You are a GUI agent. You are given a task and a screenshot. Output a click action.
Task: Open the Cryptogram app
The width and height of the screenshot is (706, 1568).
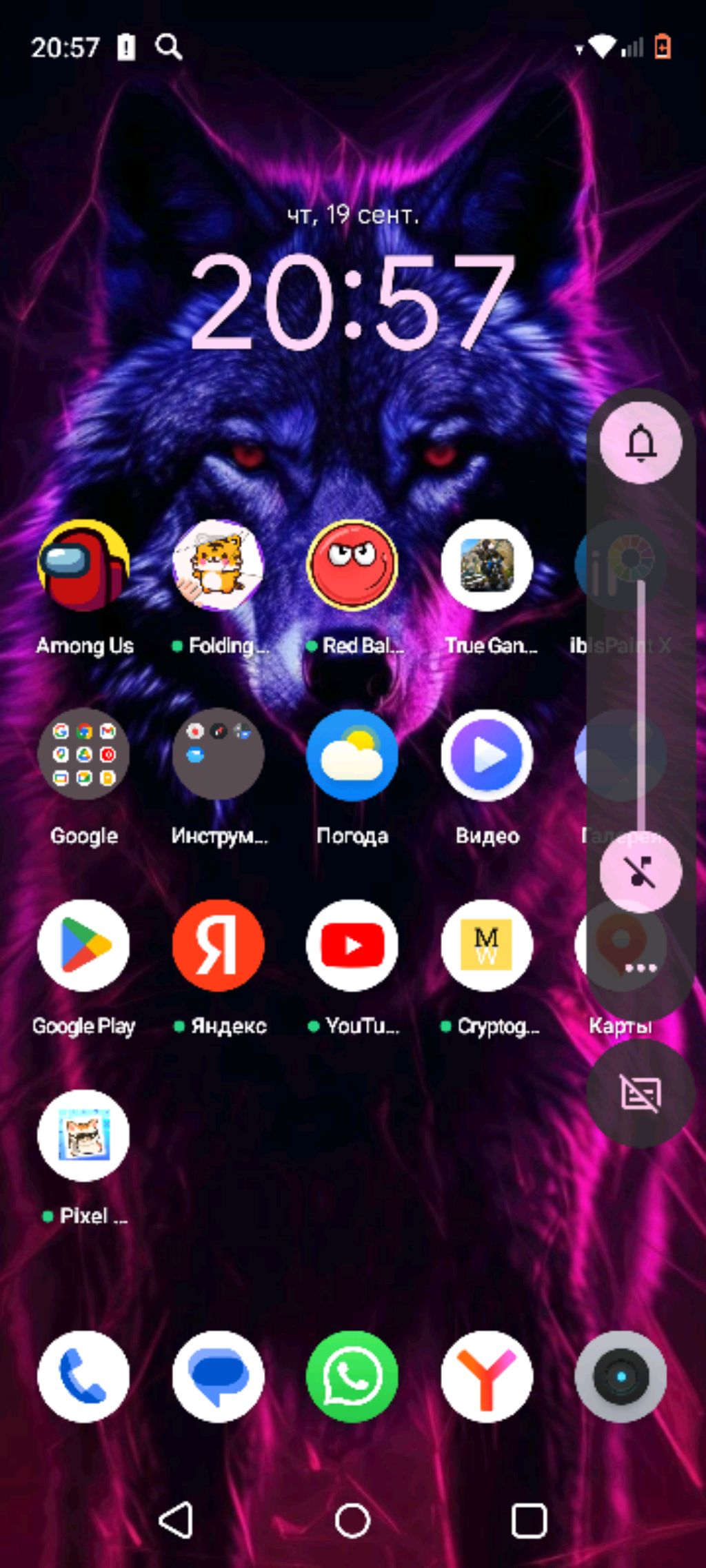tap(487, 945)
